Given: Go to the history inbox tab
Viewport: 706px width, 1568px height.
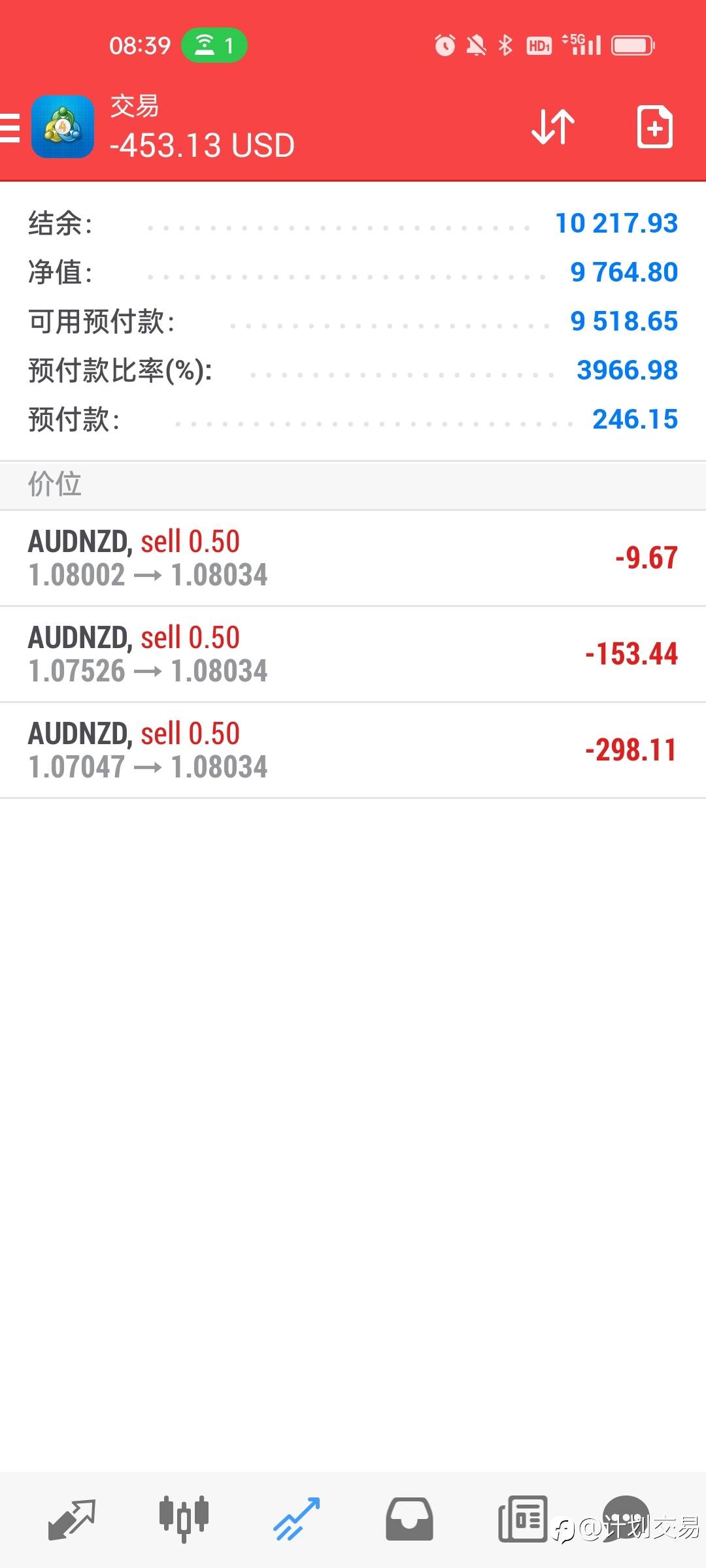Looking at the screenshot, I should click(409, 1518).
